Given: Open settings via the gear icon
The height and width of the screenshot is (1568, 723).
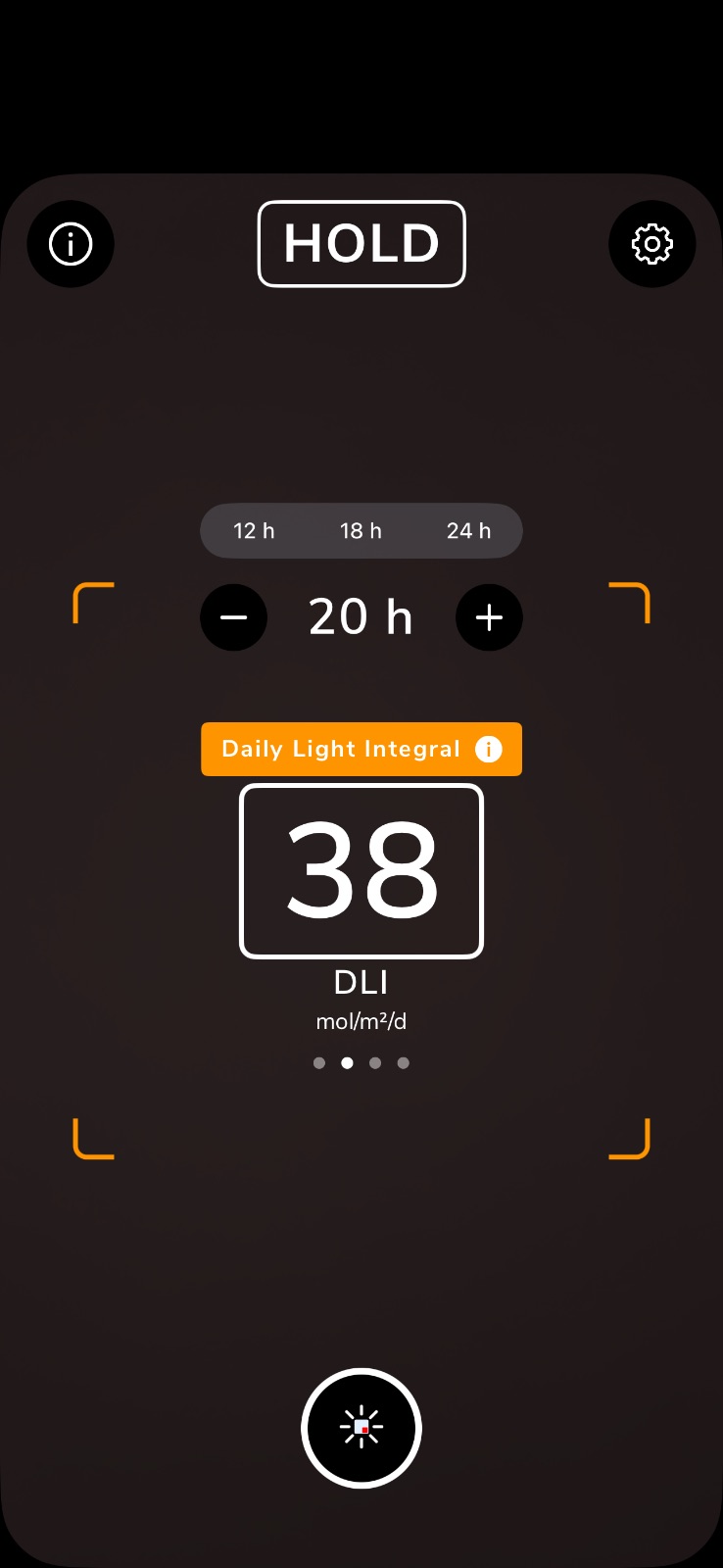Looking at the screenshot, I should tap(652, 244).
